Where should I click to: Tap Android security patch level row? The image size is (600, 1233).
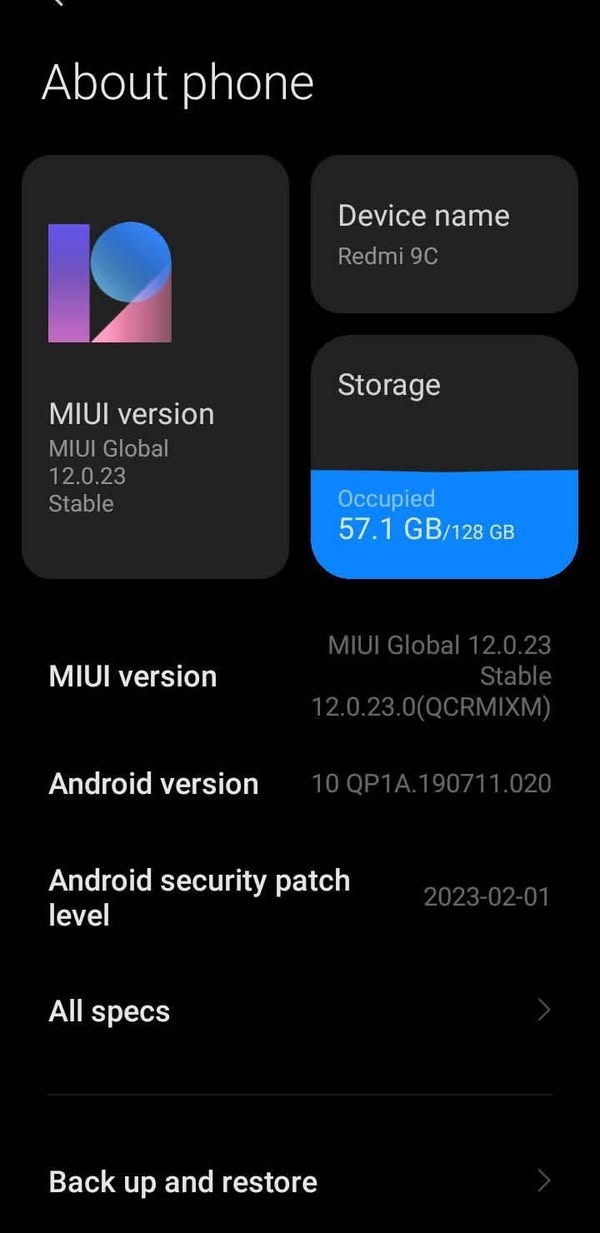pyautogui.click(x=300, y=897)
